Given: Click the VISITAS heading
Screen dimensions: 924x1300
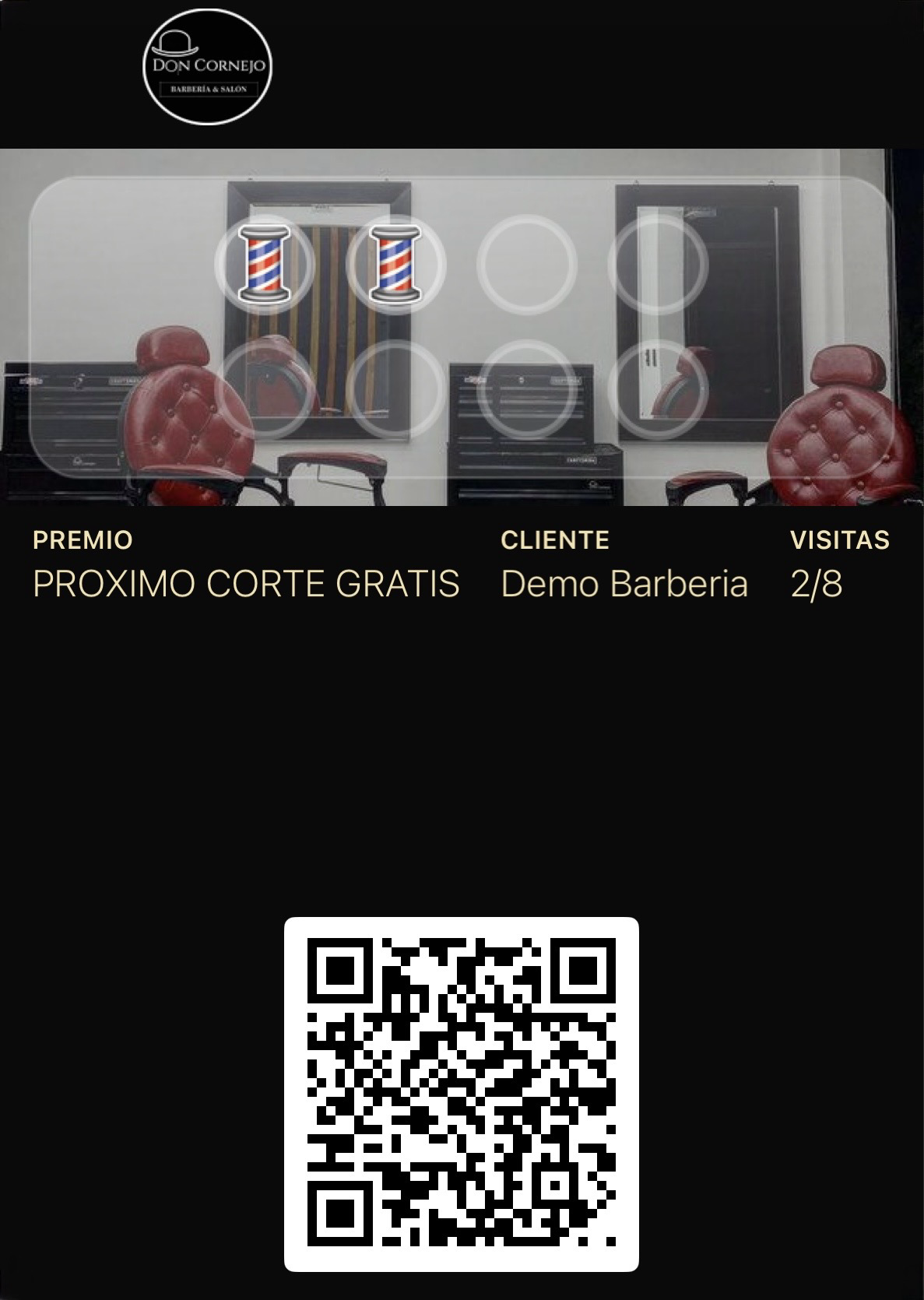Looking at the screenshot, I should click(839, 539).
